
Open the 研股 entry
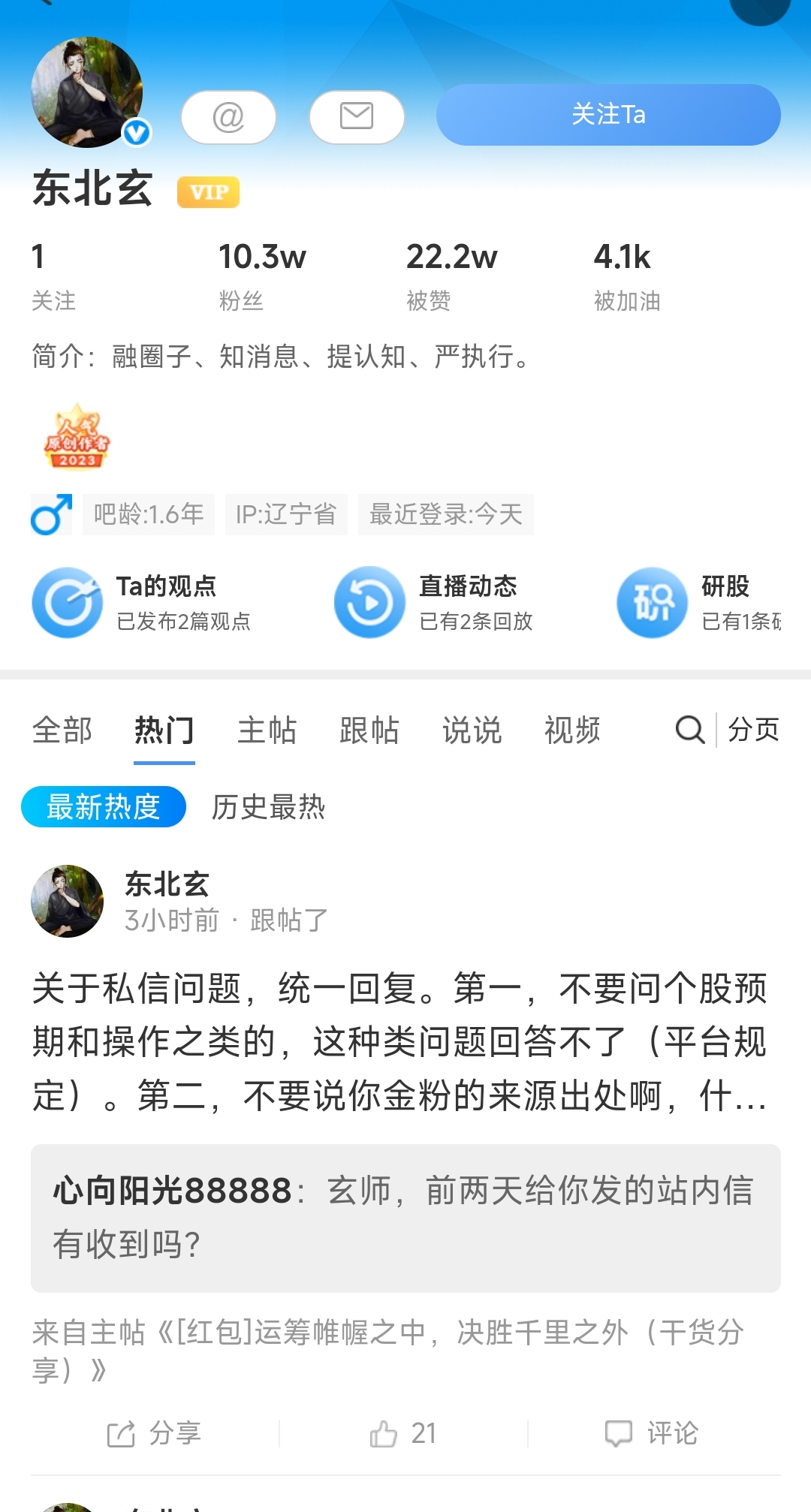(x=698, y=602)
